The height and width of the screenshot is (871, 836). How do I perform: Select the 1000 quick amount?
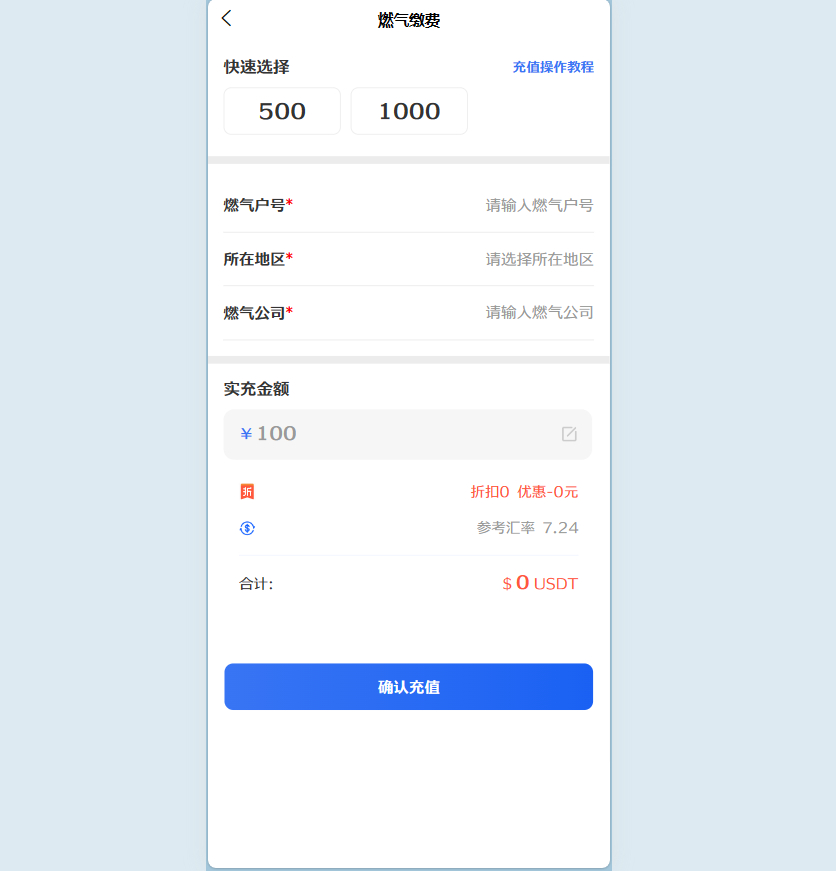(409, 111)
